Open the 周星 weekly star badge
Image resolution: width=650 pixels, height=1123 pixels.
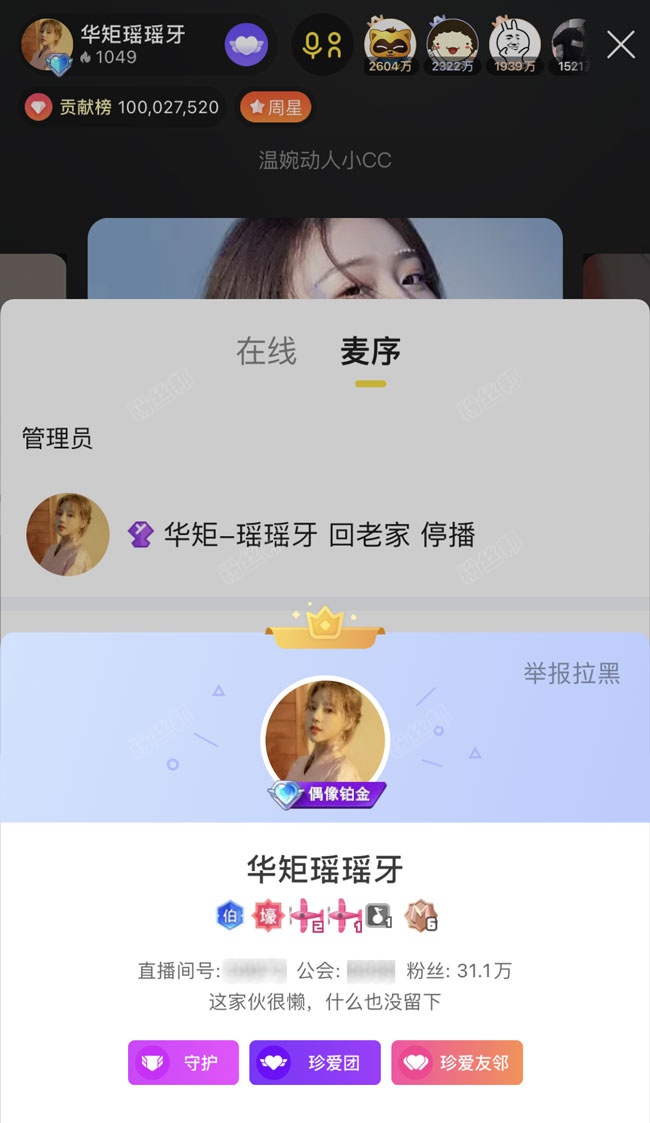coord(275,107)
